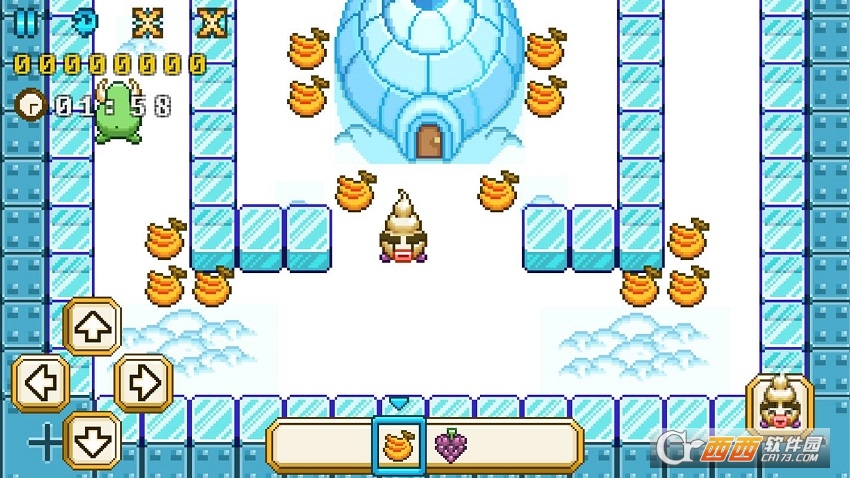Tap the left arrow on the D-pad

(40, 382)
